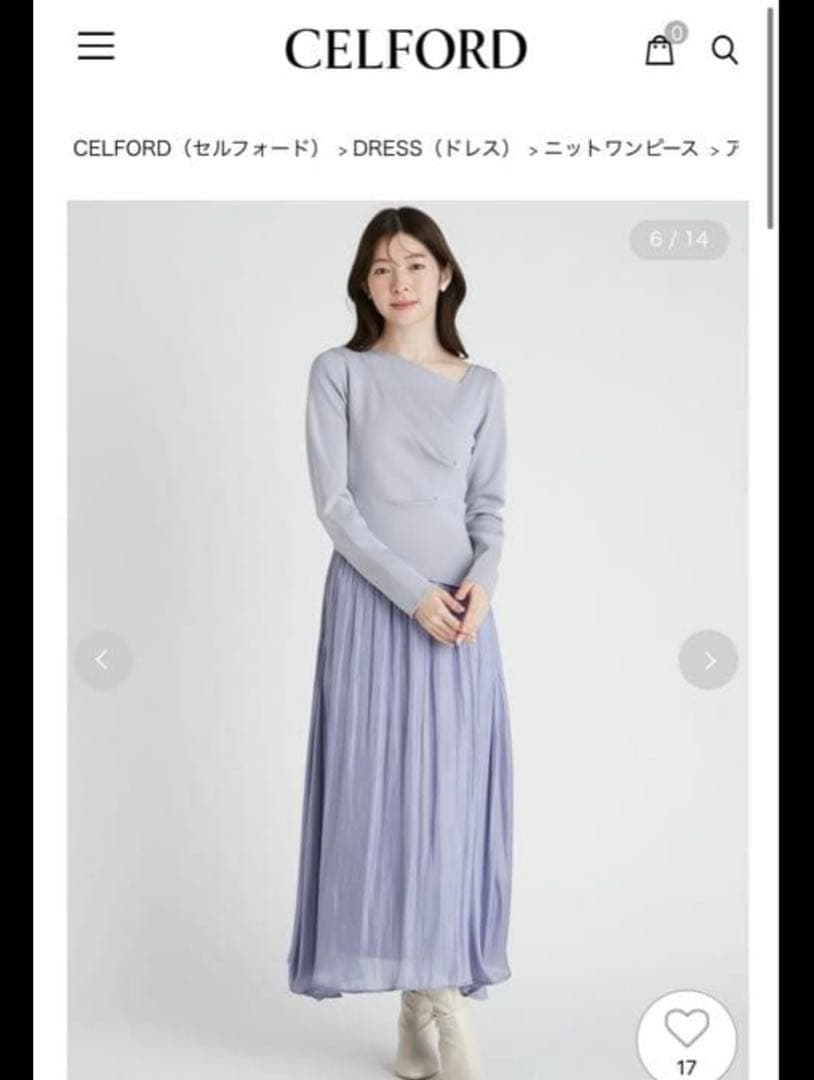Screen dimensions: 814x1080
Task: Advance the carousel with the right chevron
Action: (708, 661)
